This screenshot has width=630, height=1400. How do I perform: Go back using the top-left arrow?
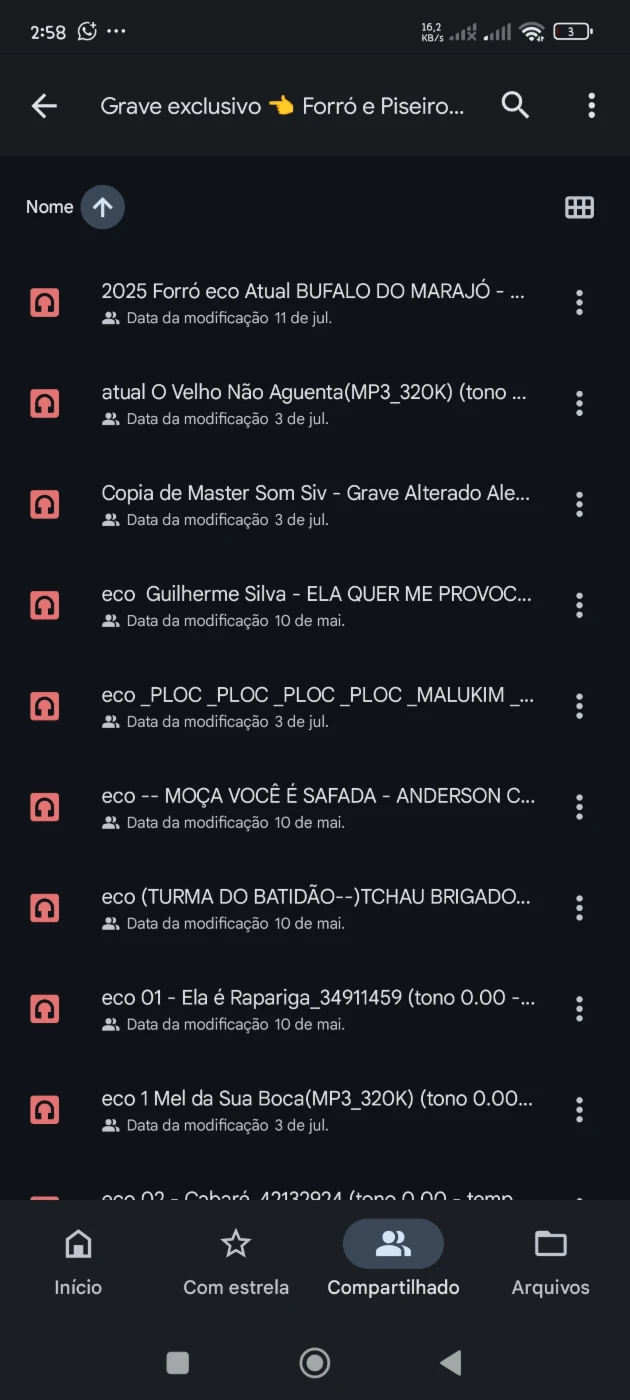click(44, 106)
